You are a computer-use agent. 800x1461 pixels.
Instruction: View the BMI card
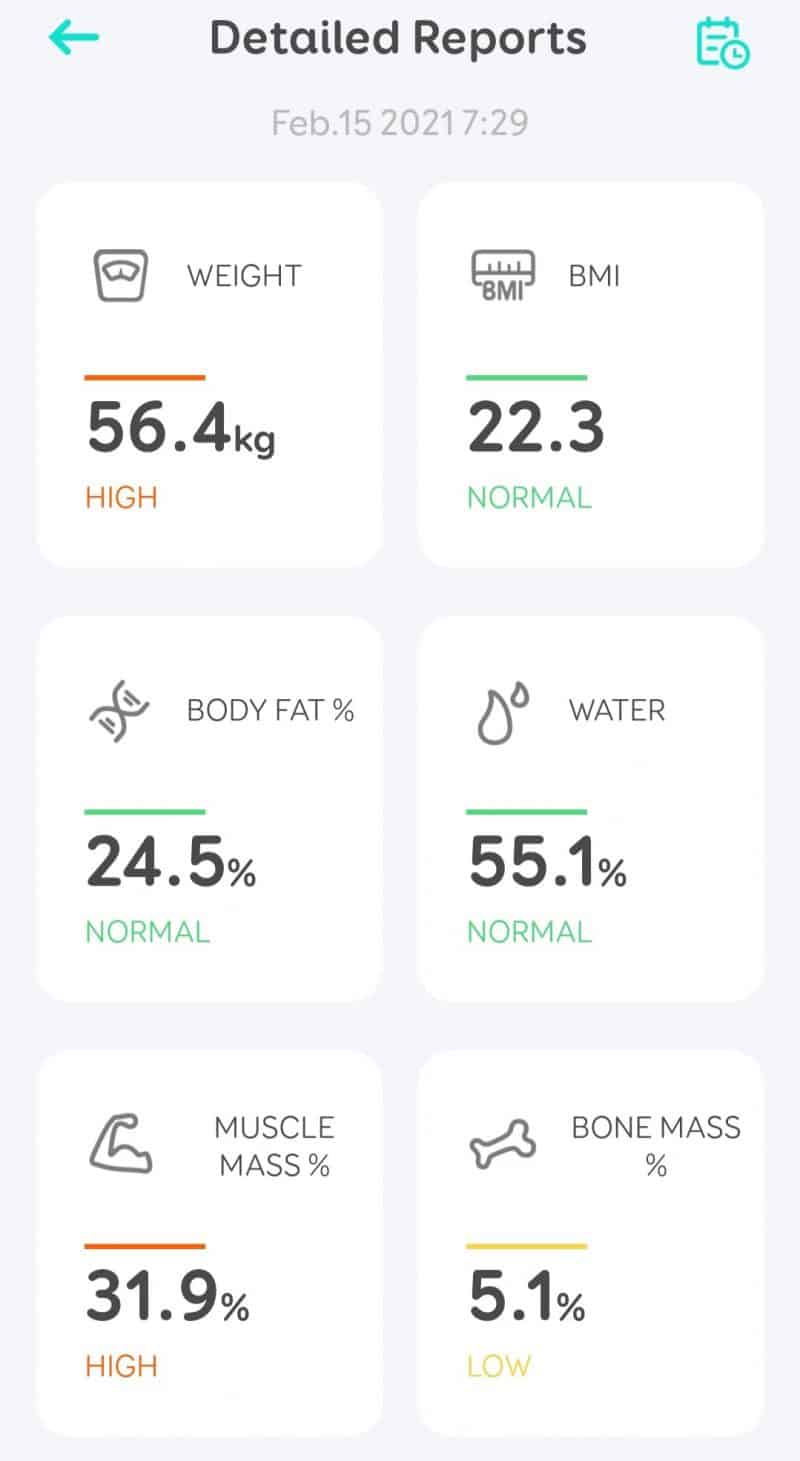[x=591, y=375]
